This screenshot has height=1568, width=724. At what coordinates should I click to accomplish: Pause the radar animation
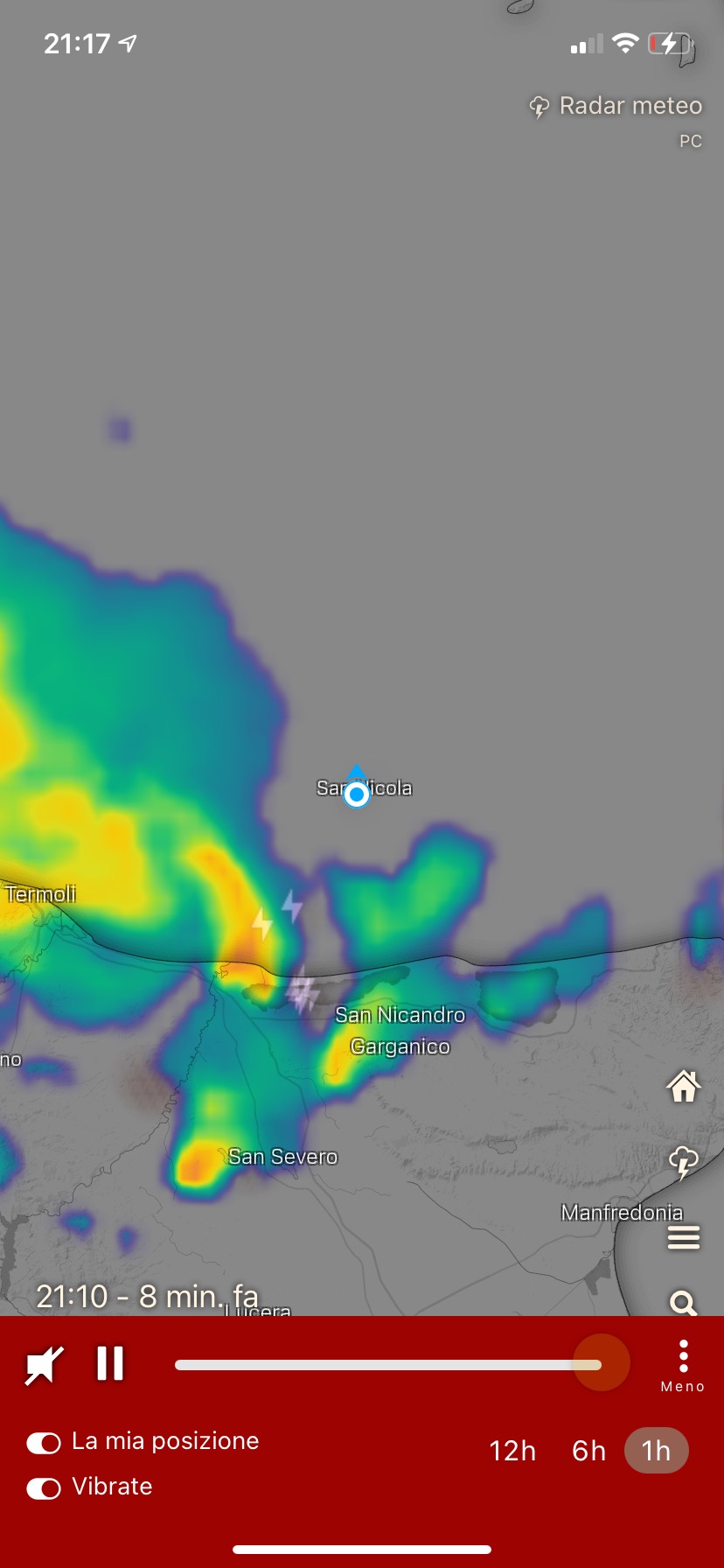(110, 1363)
